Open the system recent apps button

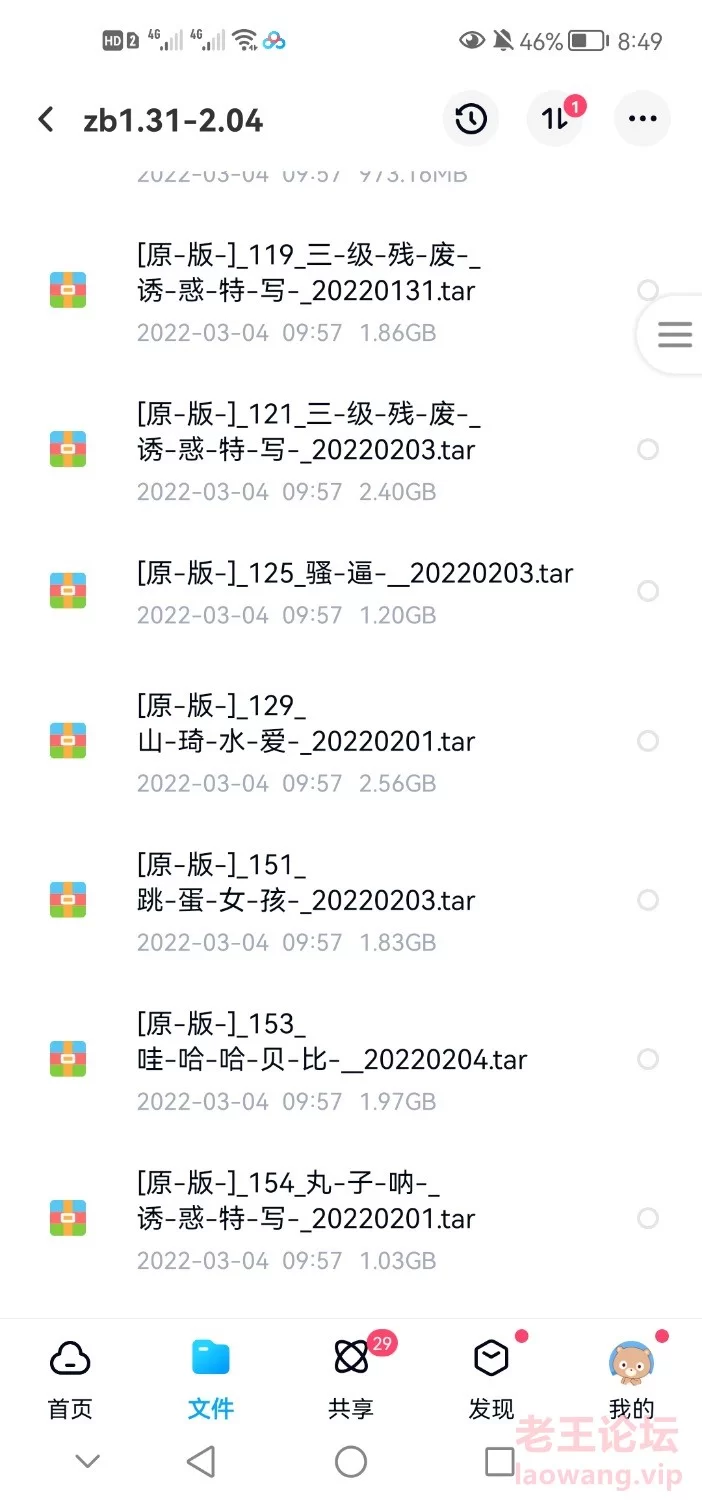499,1462
